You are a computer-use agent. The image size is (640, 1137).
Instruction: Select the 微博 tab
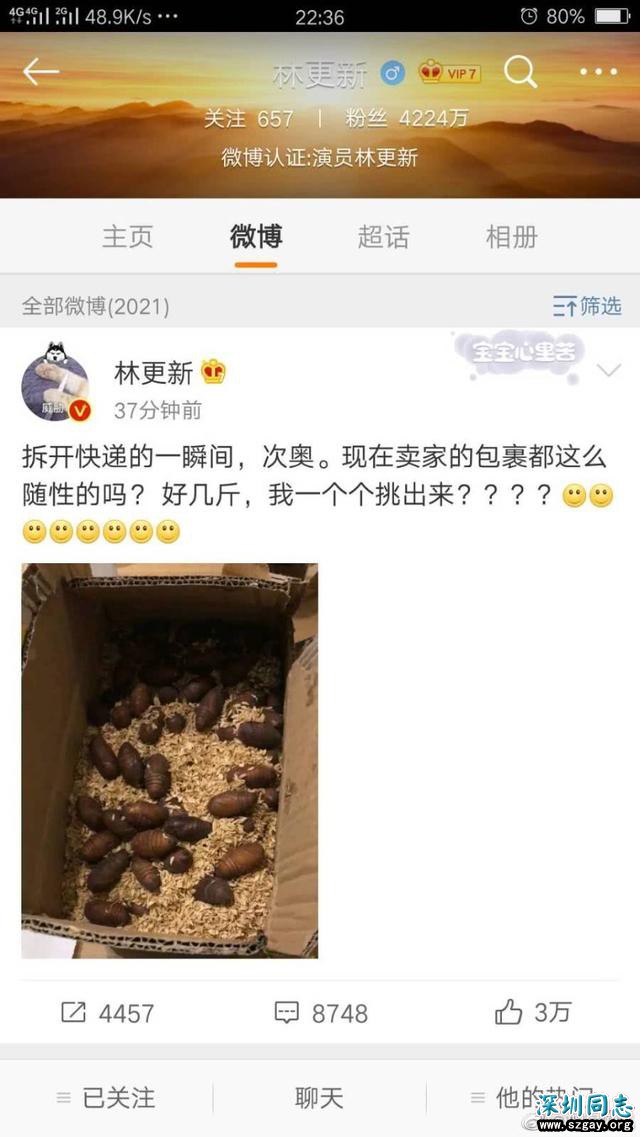point(256,237)
